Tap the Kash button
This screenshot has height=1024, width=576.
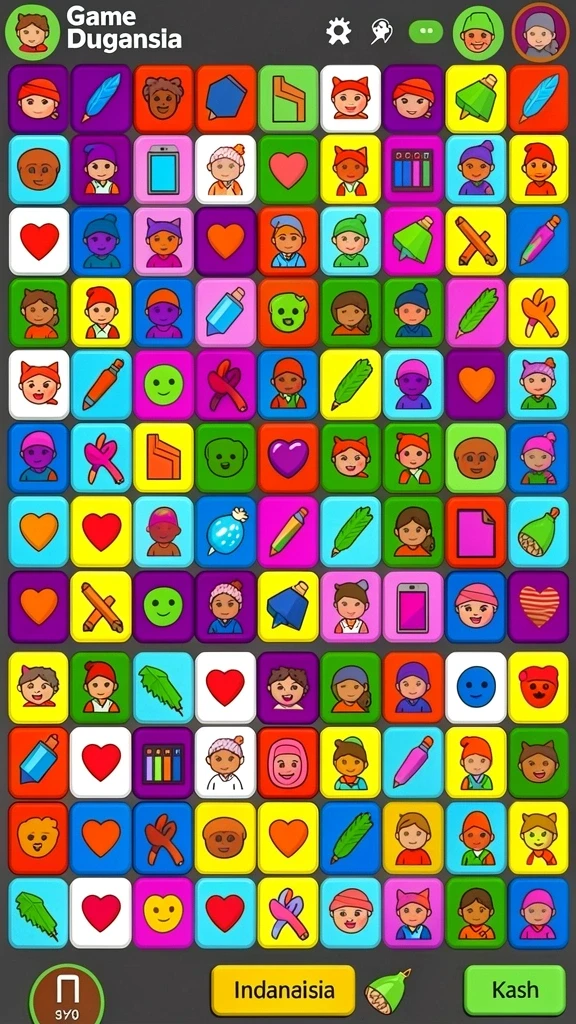click(515, 990)
